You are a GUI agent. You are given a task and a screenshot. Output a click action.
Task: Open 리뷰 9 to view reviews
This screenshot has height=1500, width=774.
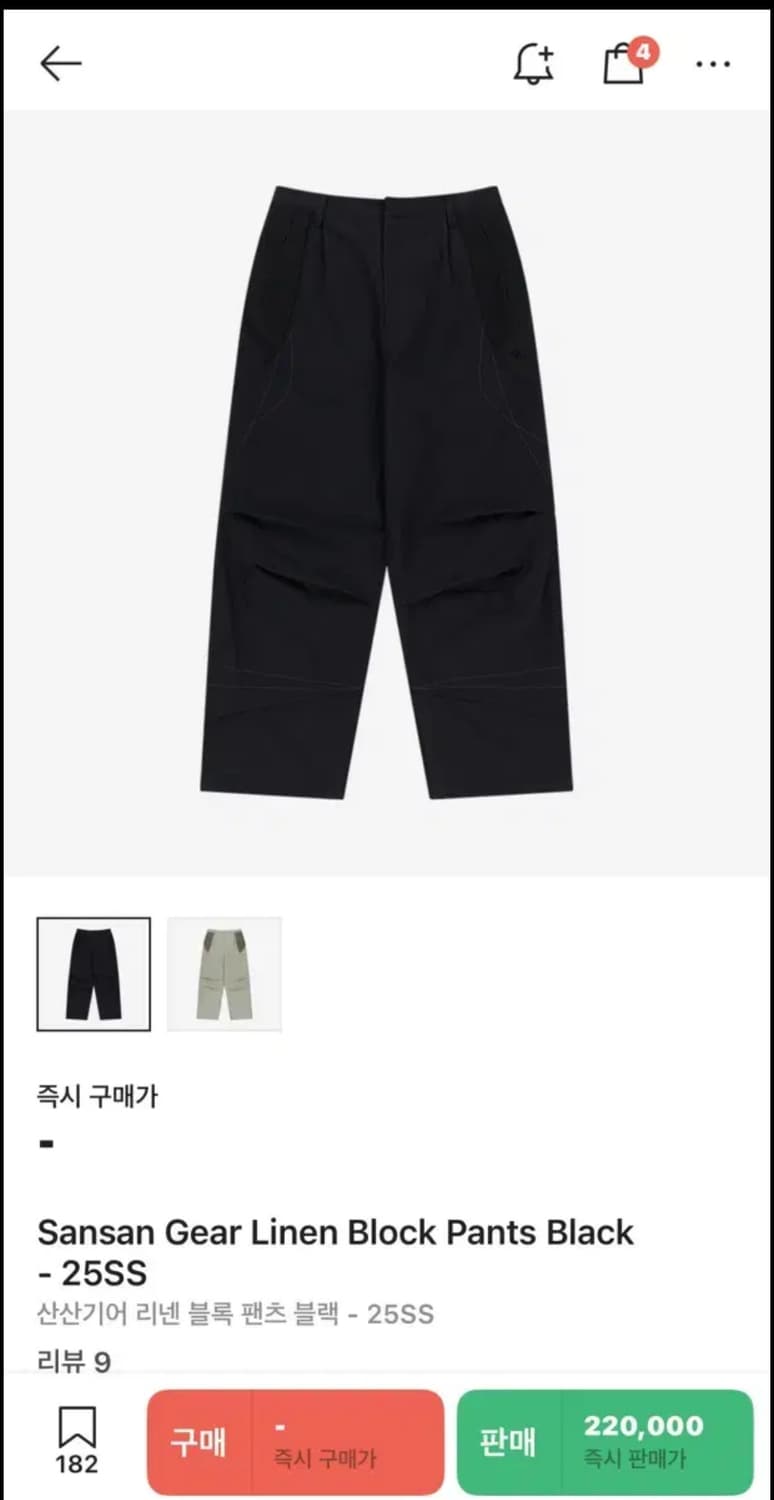coord(75,1360)
